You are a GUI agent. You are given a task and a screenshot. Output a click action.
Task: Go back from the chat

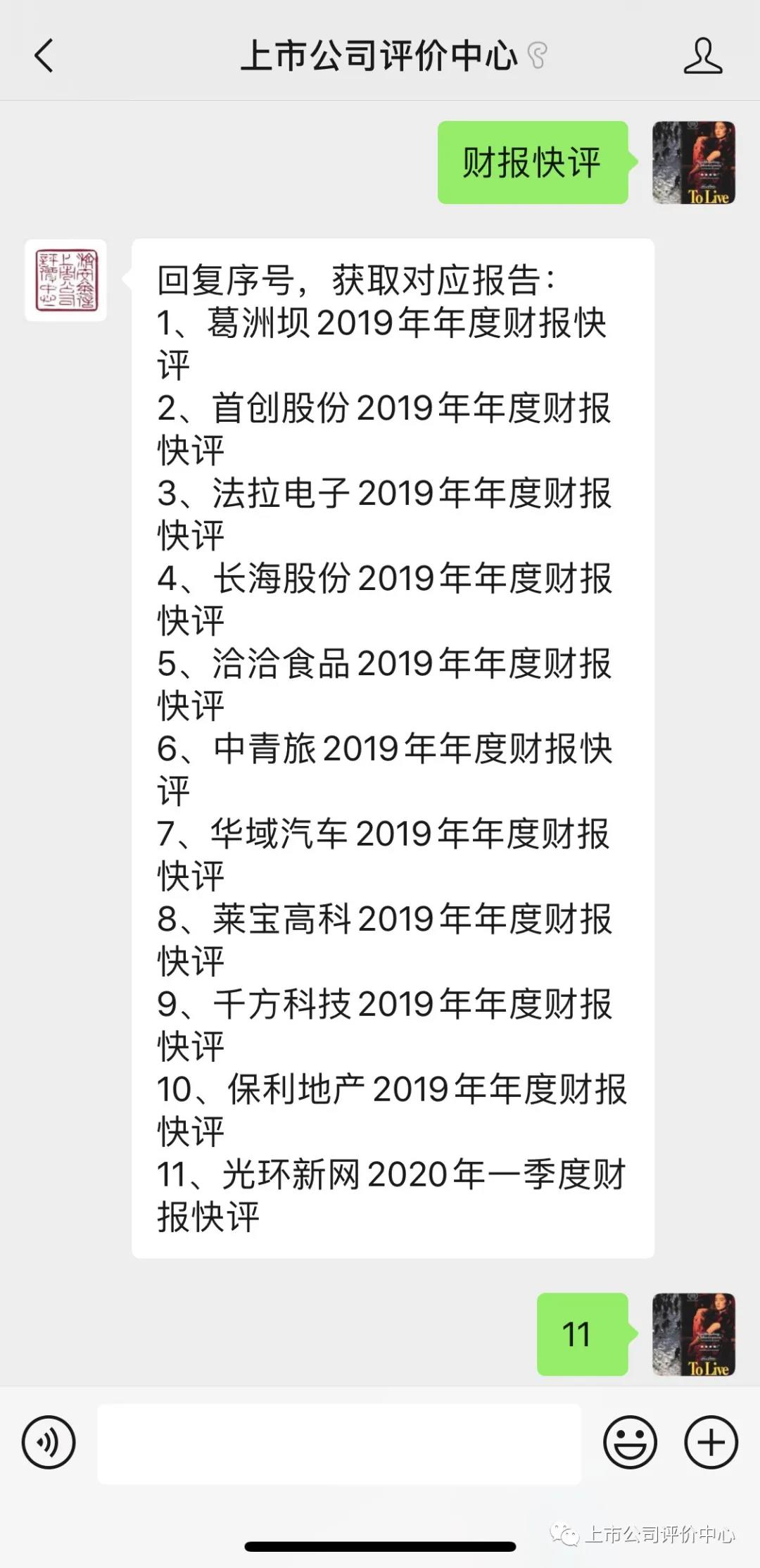pos(44,56)
